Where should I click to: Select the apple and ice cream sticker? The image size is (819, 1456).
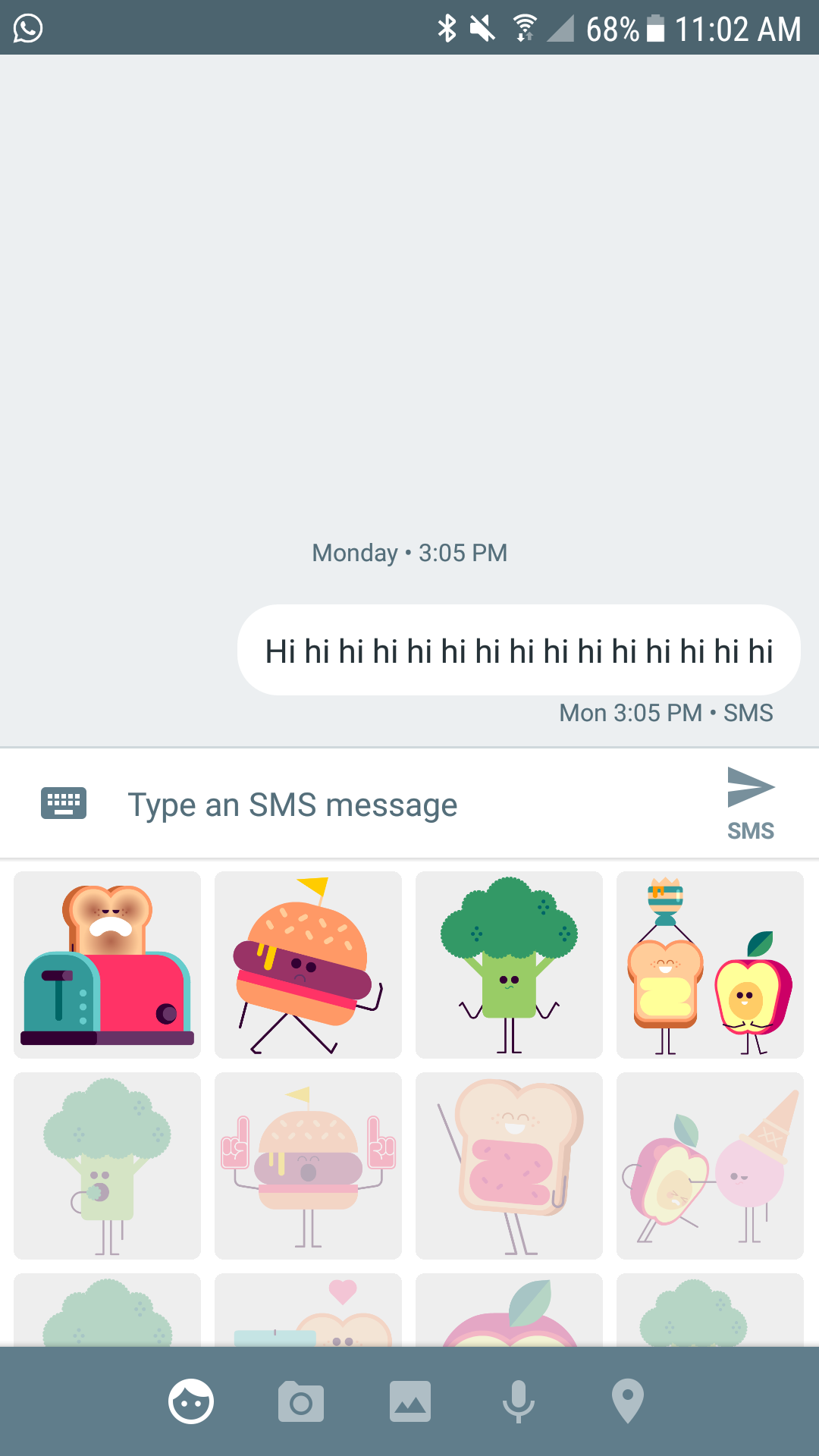pyautogui.click(x=710, y=1166)
